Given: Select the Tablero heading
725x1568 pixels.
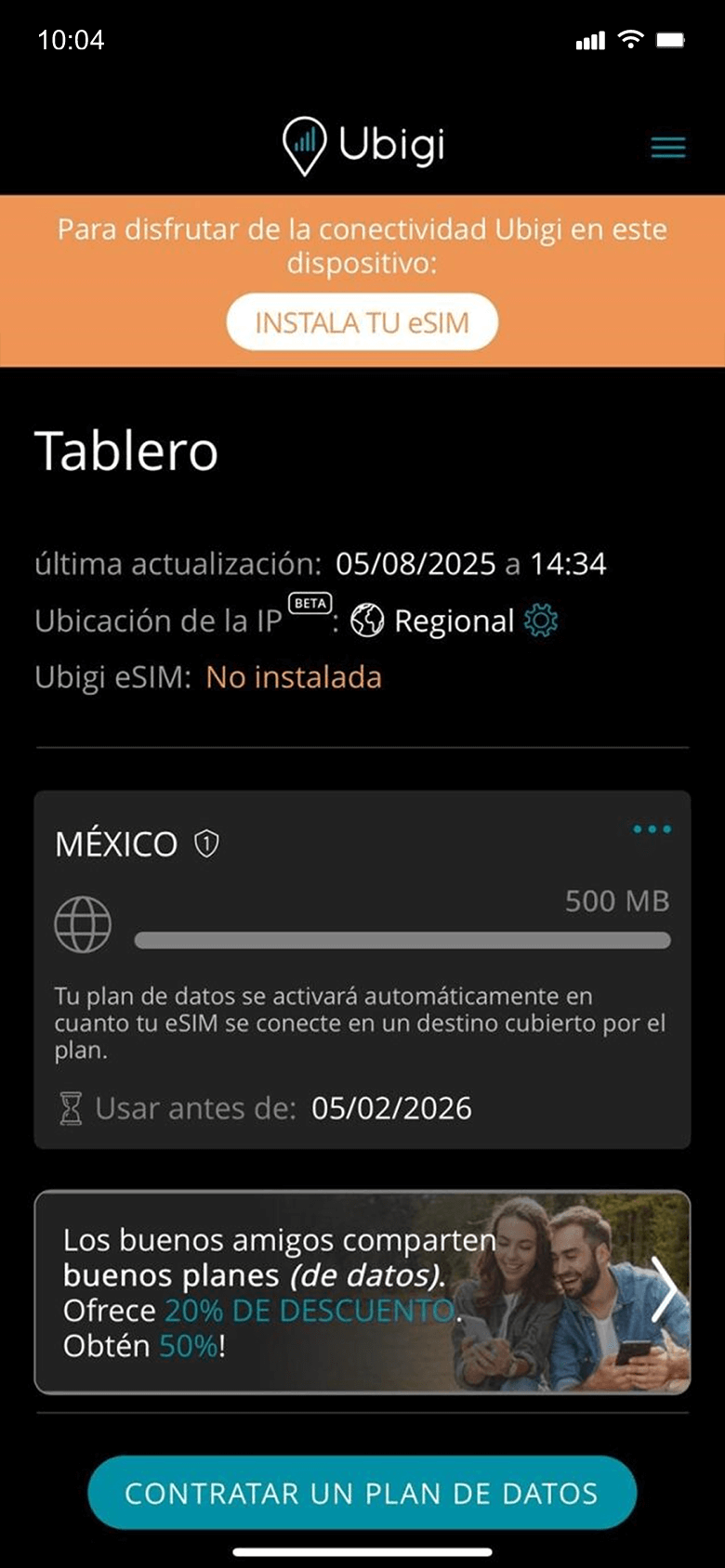Looking at the screenshot, I should (x=127, y=452).
